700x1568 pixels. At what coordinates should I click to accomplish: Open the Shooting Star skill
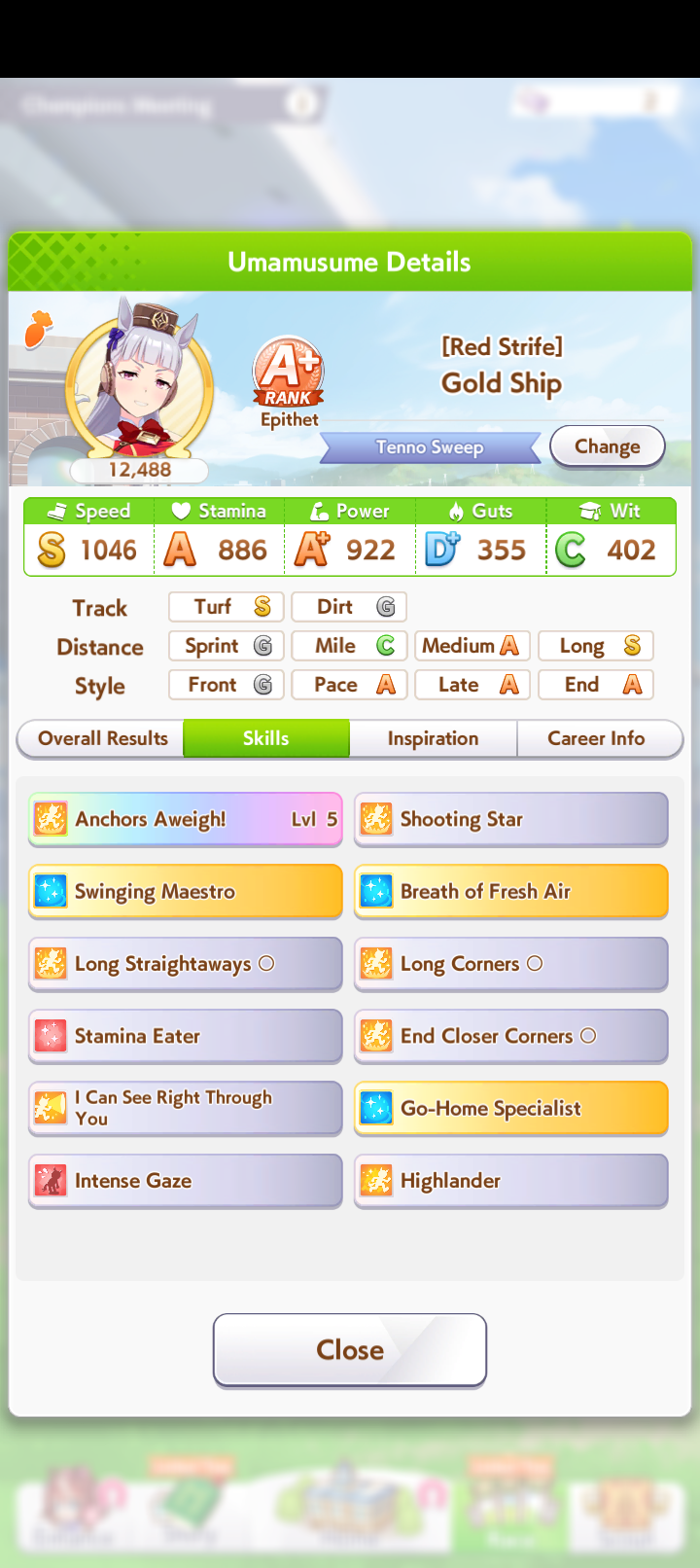511,819
